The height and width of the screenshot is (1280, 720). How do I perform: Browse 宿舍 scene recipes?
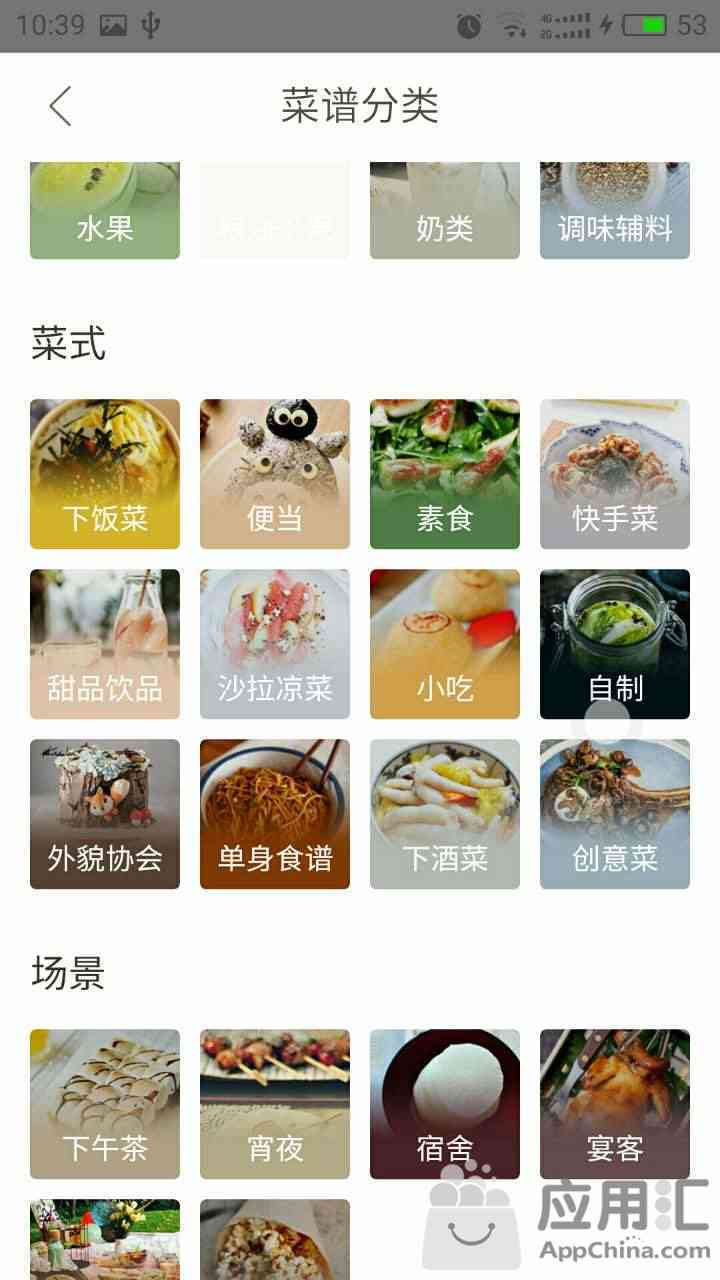(x=445, y=1104)
